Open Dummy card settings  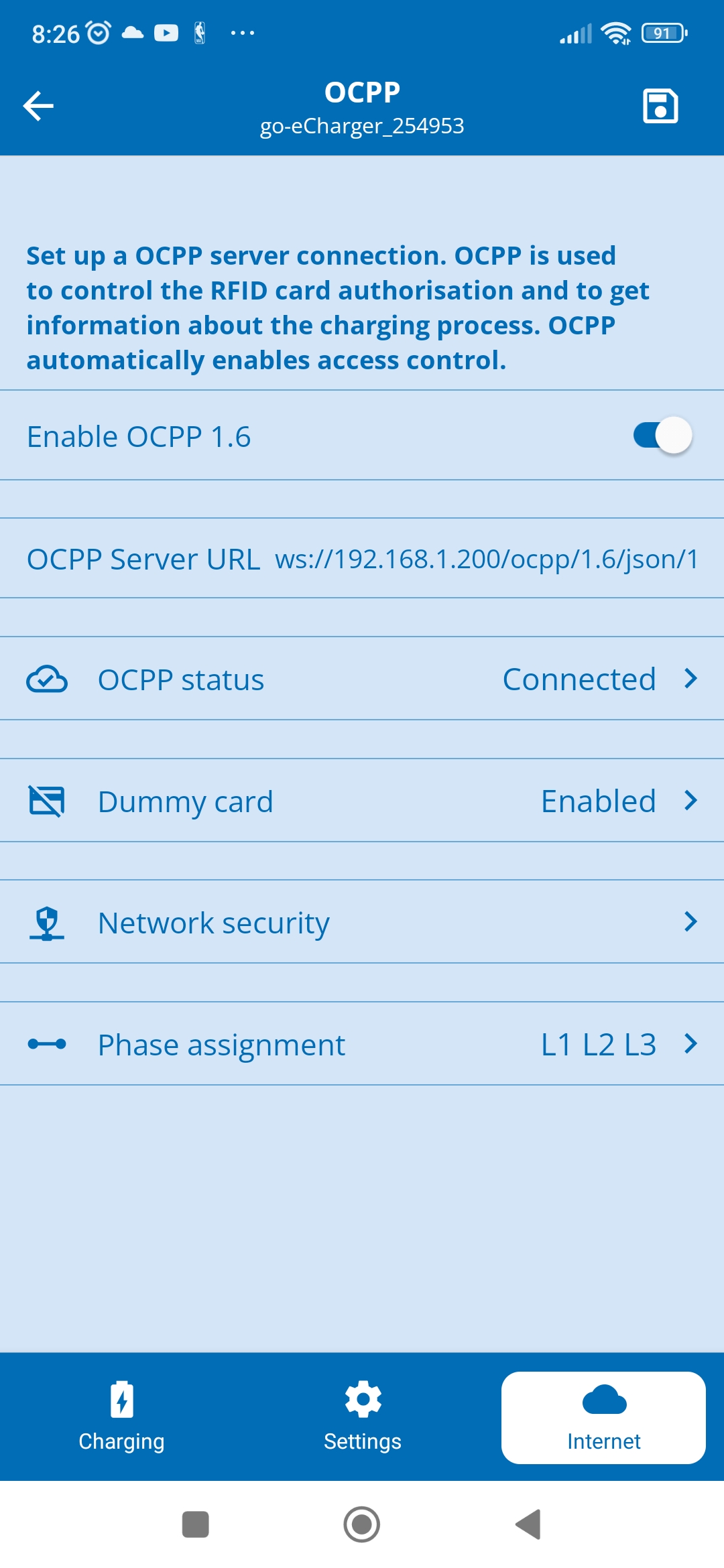tap(362, 801)
